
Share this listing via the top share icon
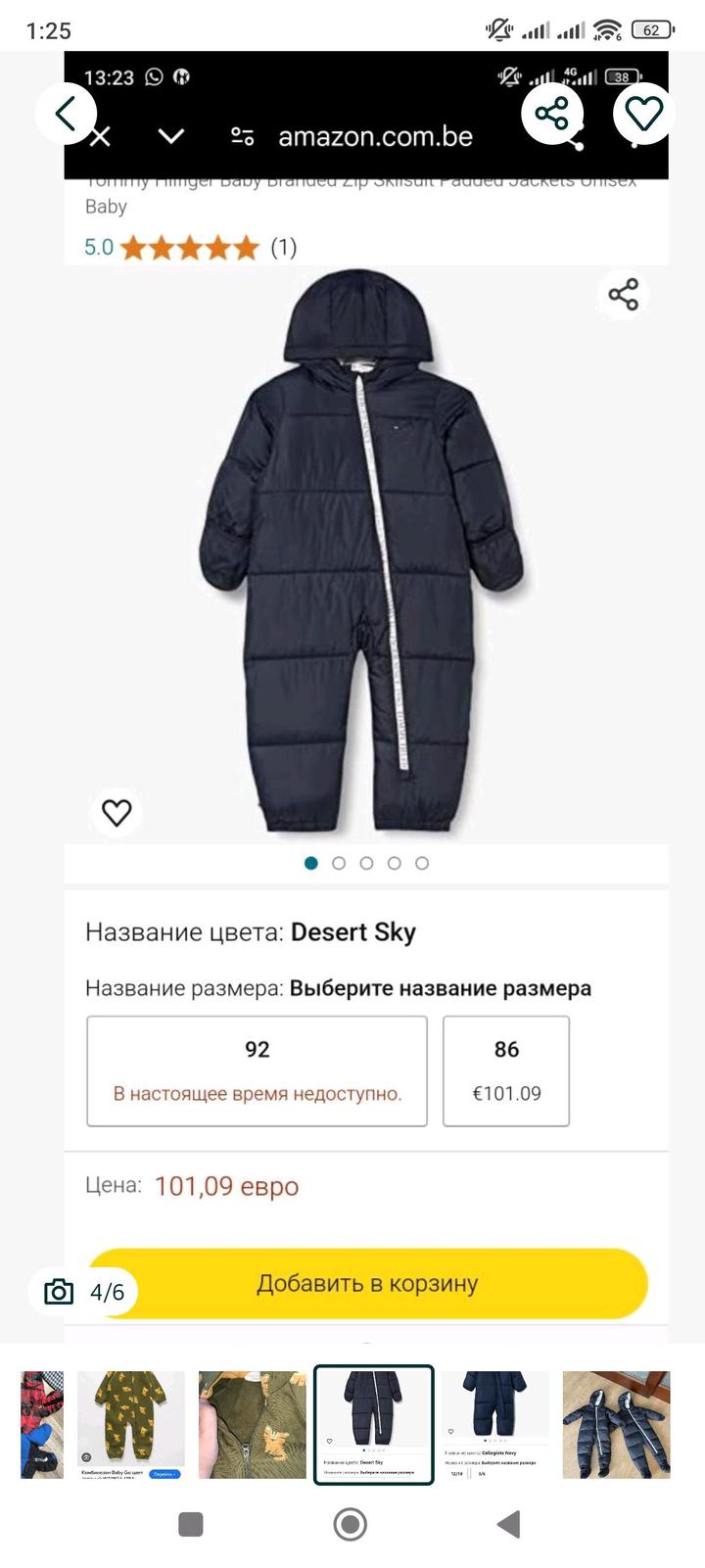pyautogui.click(x=551, y=115)
